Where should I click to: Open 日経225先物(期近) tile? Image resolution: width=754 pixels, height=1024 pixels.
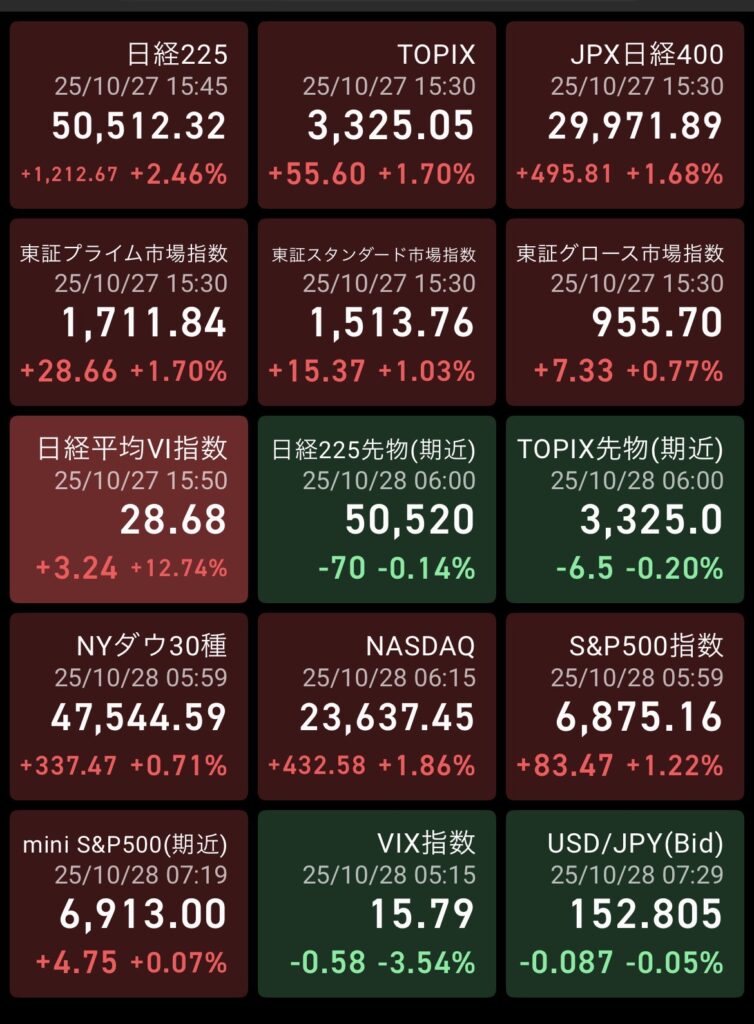pyautogui.click(x=377, y=509)
